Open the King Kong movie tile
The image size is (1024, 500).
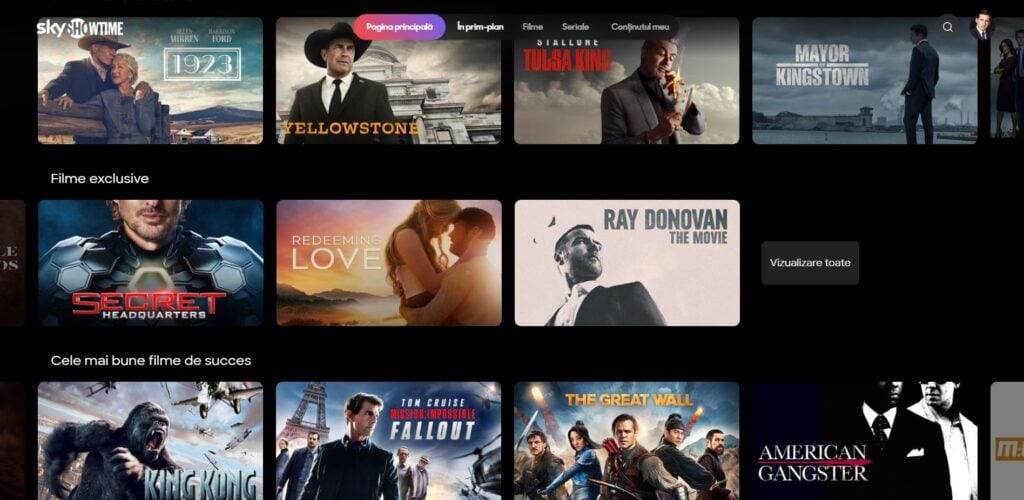(x=150, y=440)
